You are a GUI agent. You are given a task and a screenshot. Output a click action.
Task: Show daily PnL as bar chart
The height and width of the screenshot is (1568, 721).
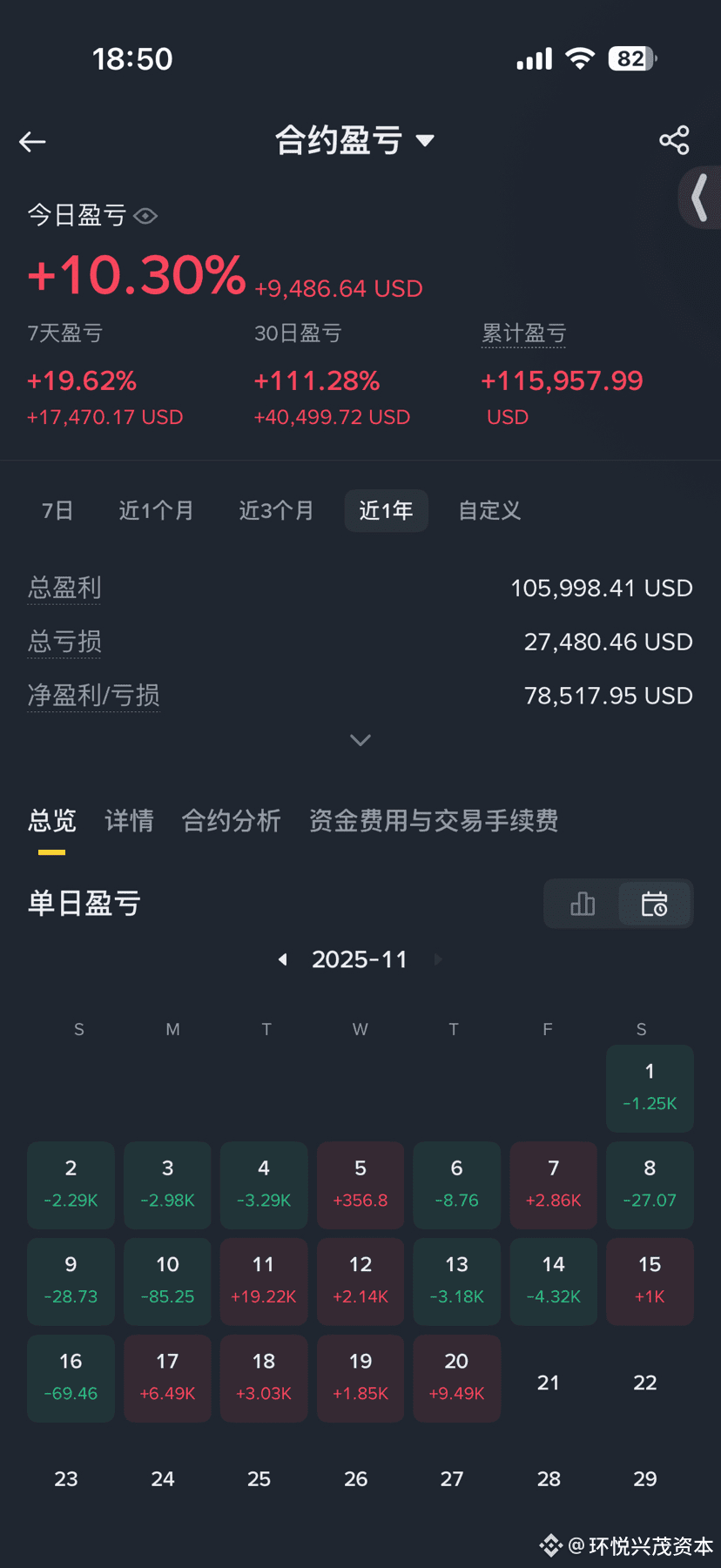click(582, 904)
